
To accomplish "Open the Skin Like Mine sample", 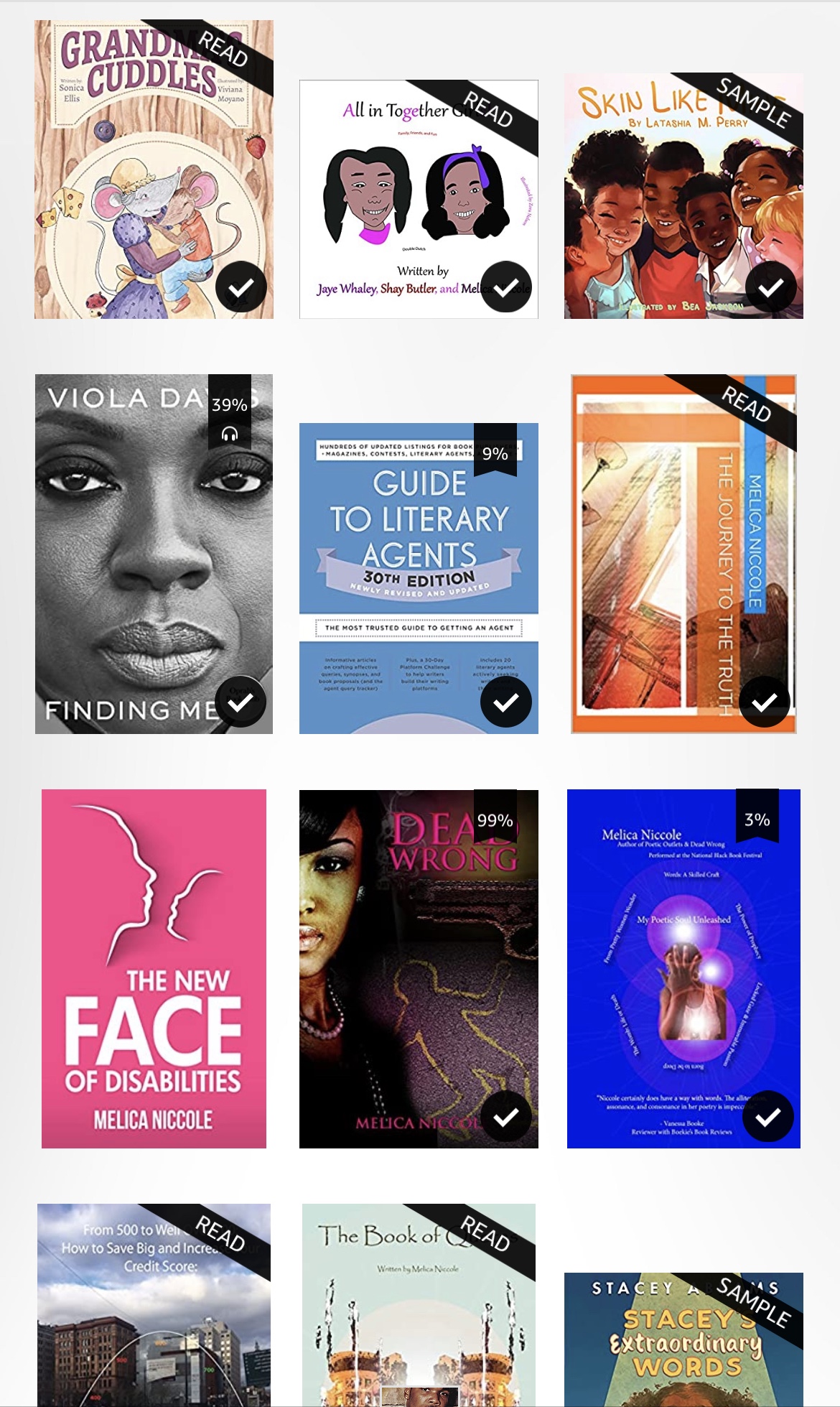I will (x=683, y=195).
